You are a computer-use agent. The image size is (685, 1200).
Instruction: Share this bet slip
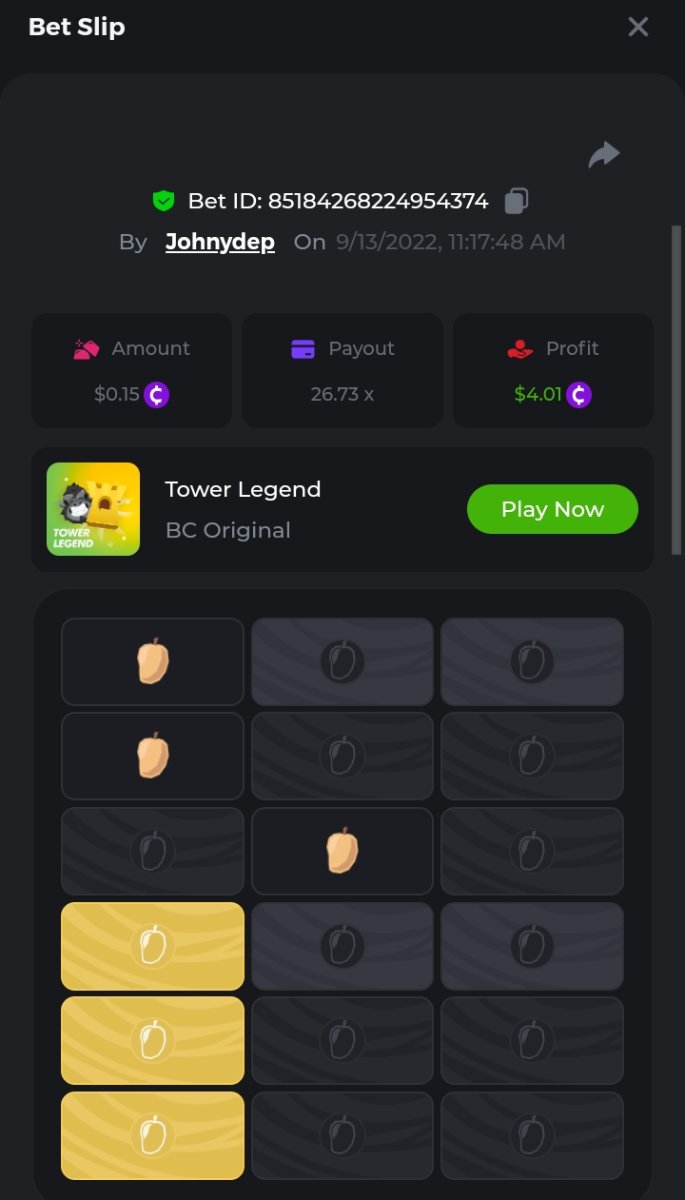[604, 155]
